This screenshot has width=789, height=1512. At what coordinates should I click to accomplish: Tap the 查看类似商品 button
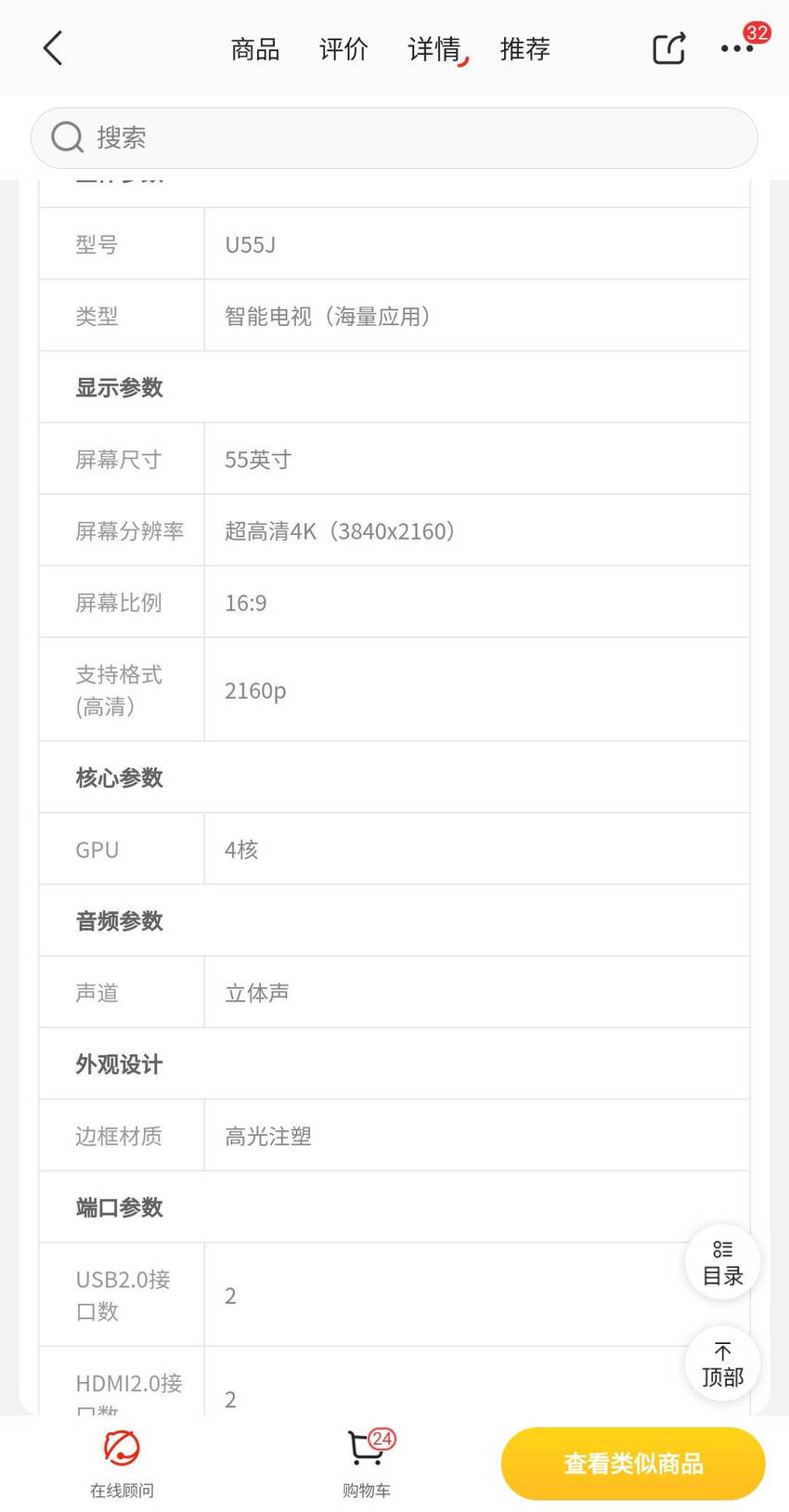click(x=633, y=1464)
